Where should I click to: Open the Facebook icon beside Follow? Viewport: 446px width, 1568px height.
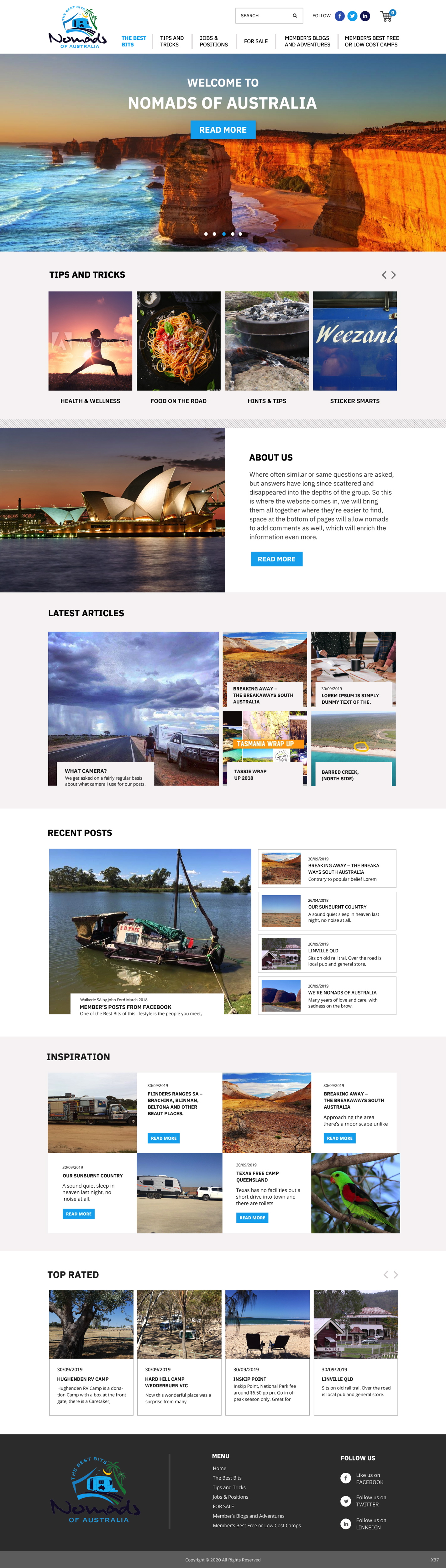[x=339, y=16]
